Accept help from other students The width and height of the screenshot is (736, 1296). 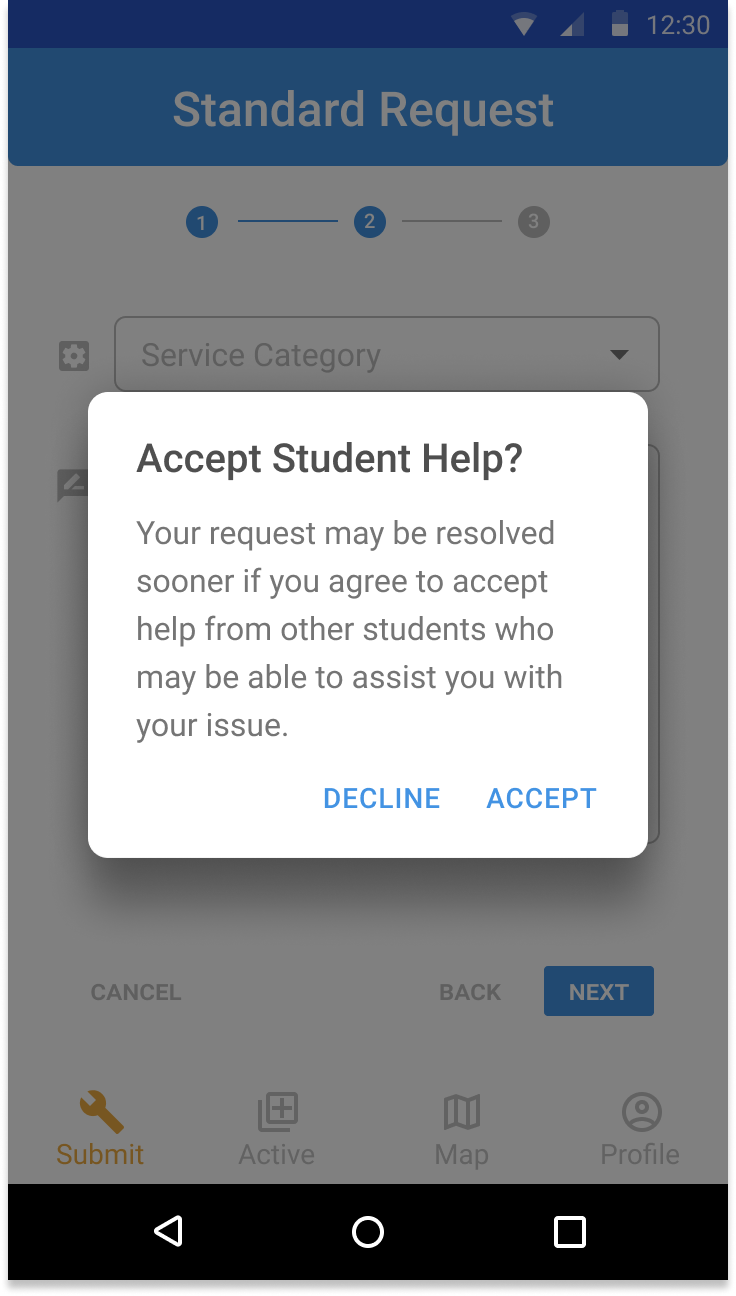[541, 798]
